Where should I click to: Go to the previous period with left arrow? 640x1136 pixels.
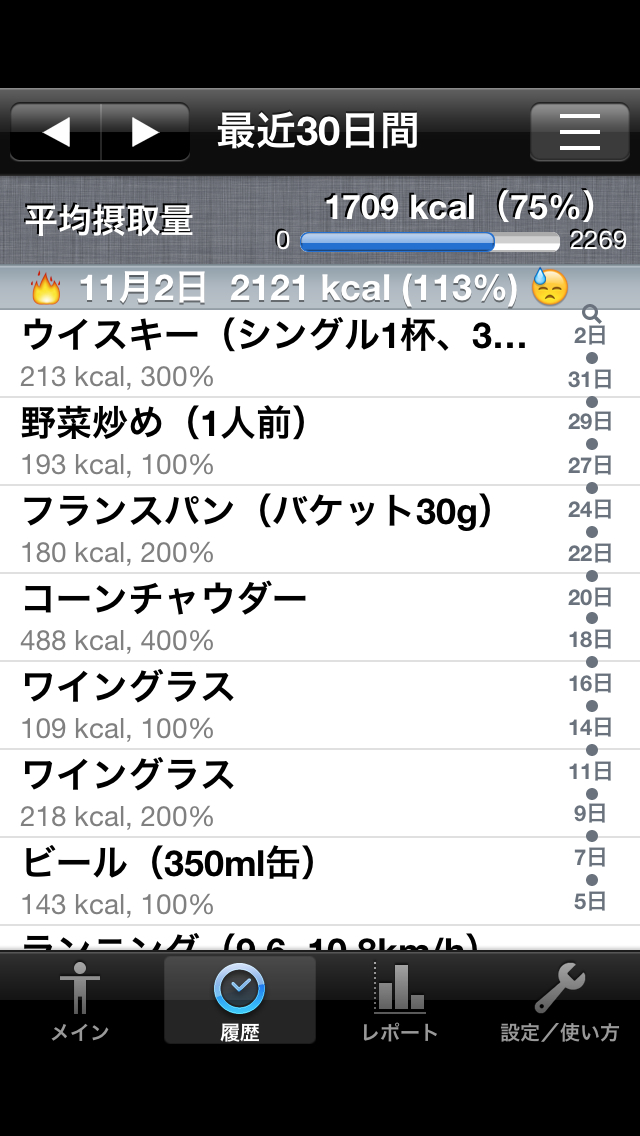[56, 132]
